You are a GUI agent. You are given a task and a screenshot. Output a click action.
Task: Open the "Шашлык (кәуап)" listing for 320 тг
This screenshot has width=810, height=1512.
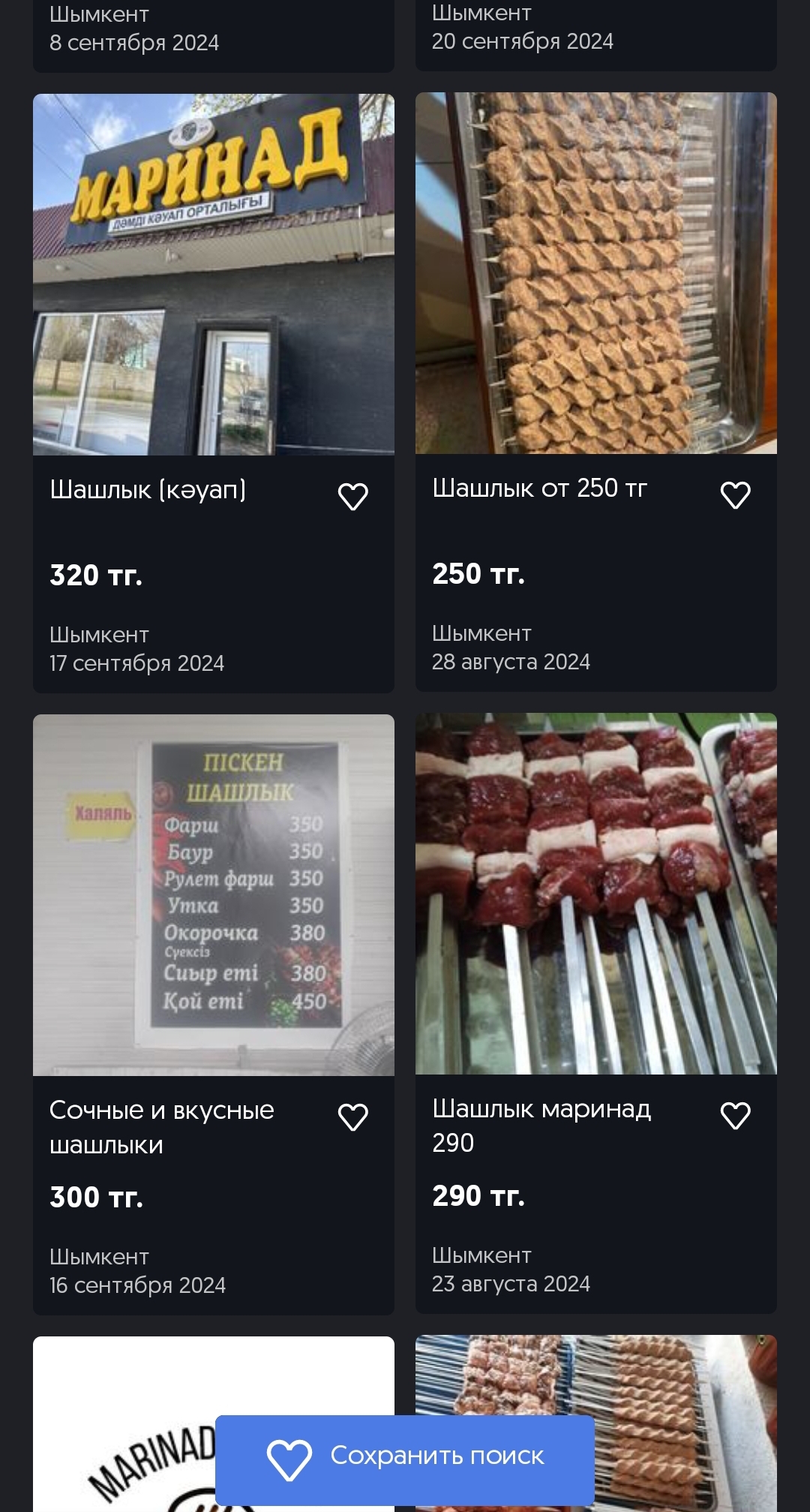coord(214,275)
